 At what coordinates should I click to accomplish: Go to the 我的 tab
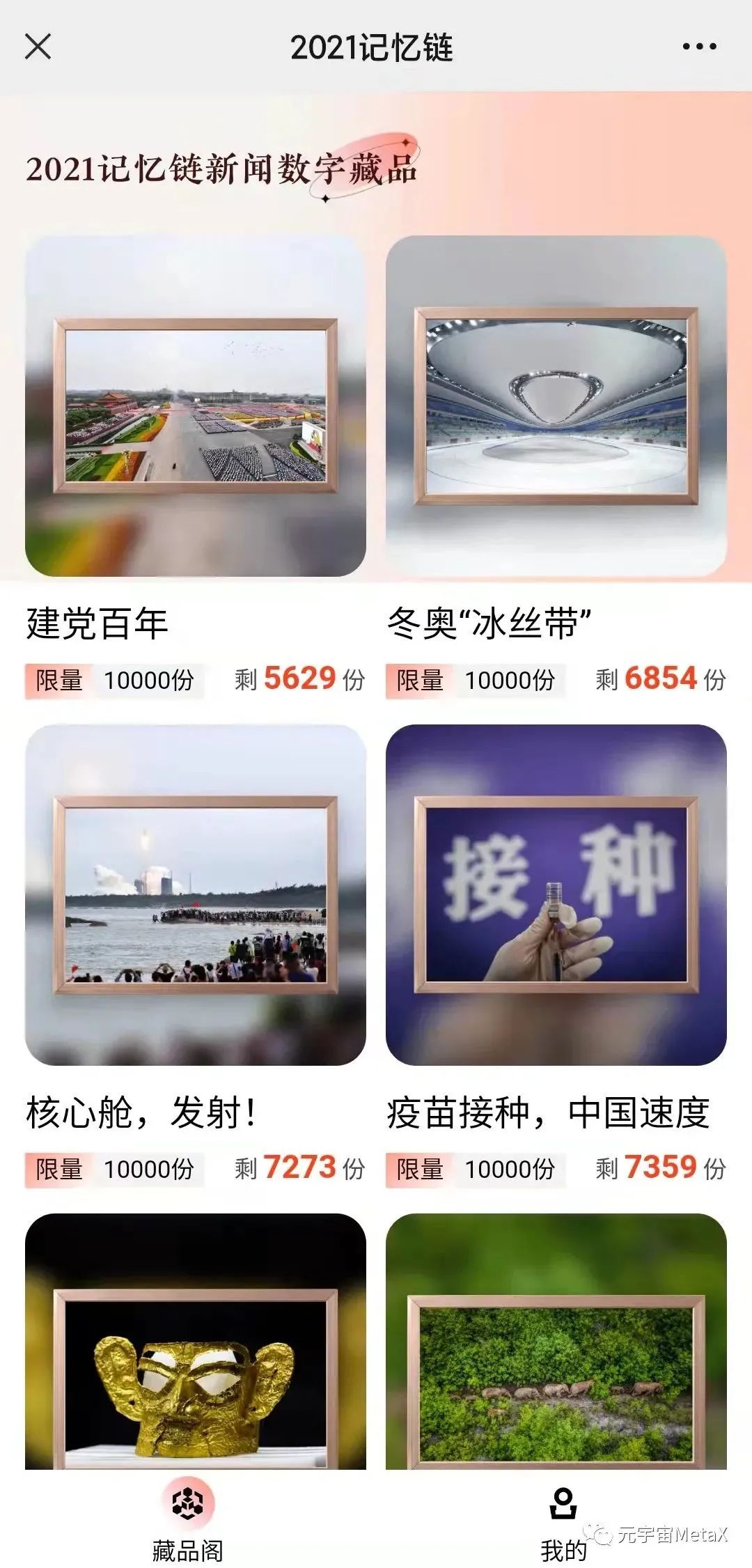point(563,1521)
